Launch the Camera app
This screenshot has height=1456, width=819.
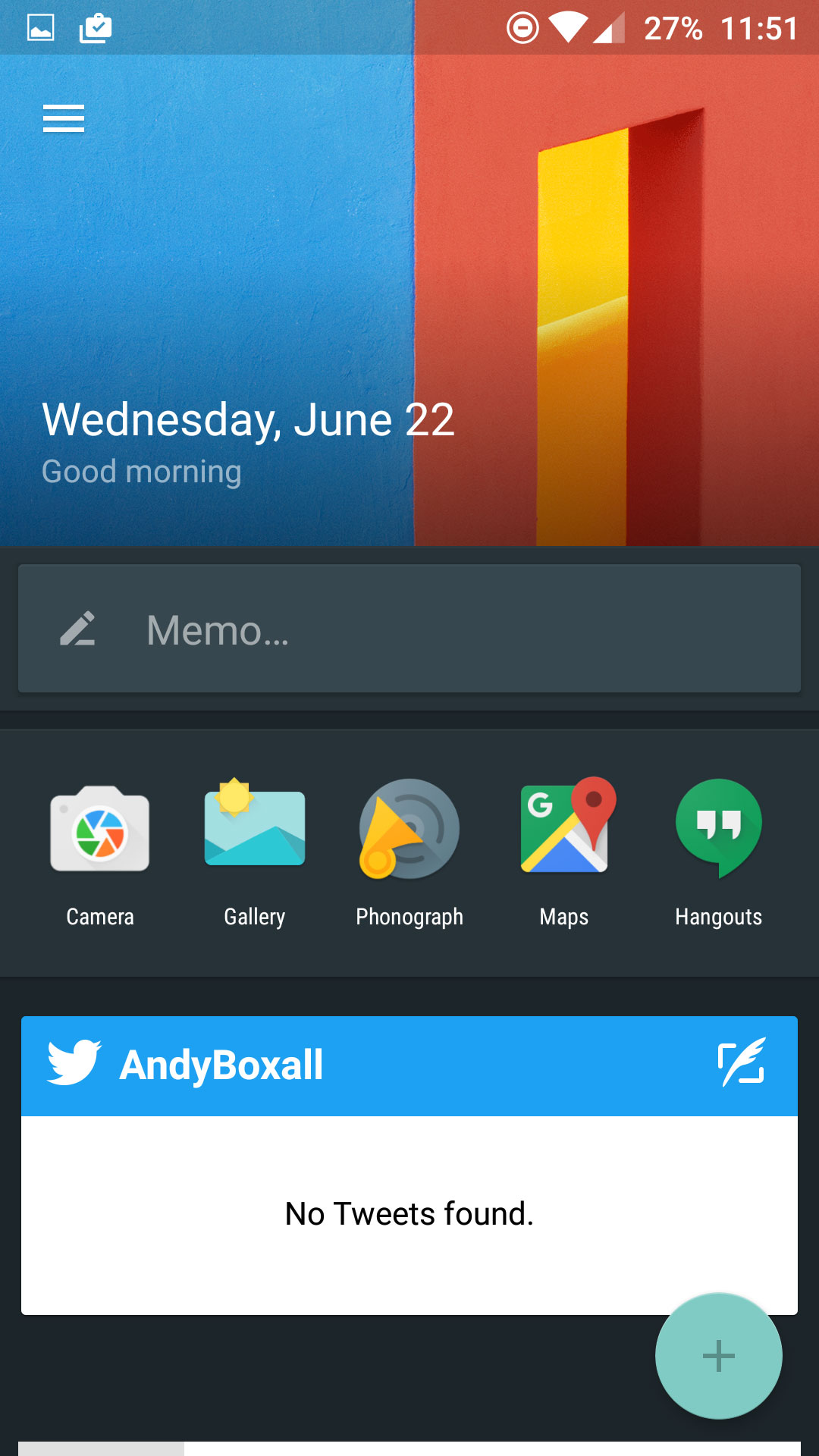(100, 853)
